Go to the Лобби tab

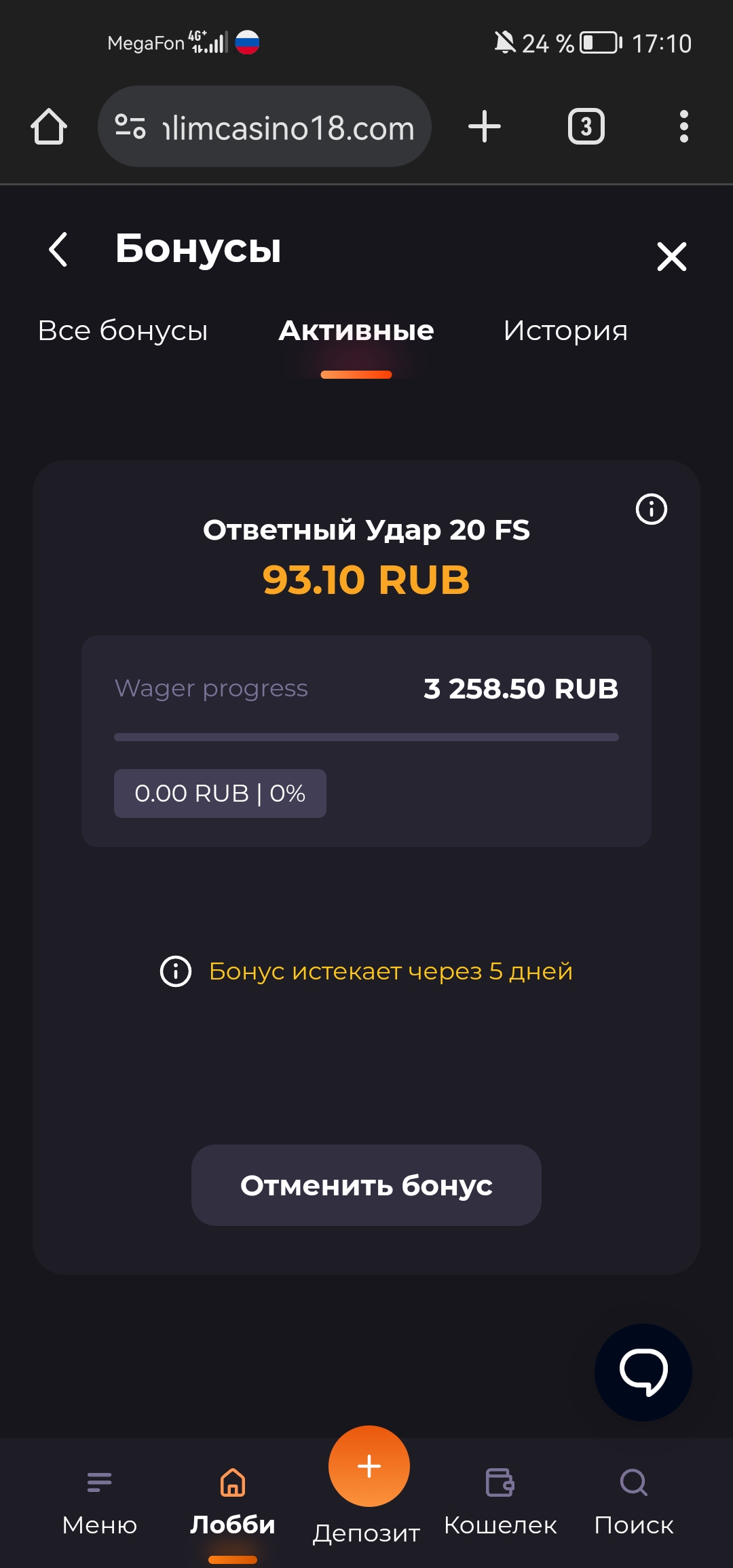233,1500
